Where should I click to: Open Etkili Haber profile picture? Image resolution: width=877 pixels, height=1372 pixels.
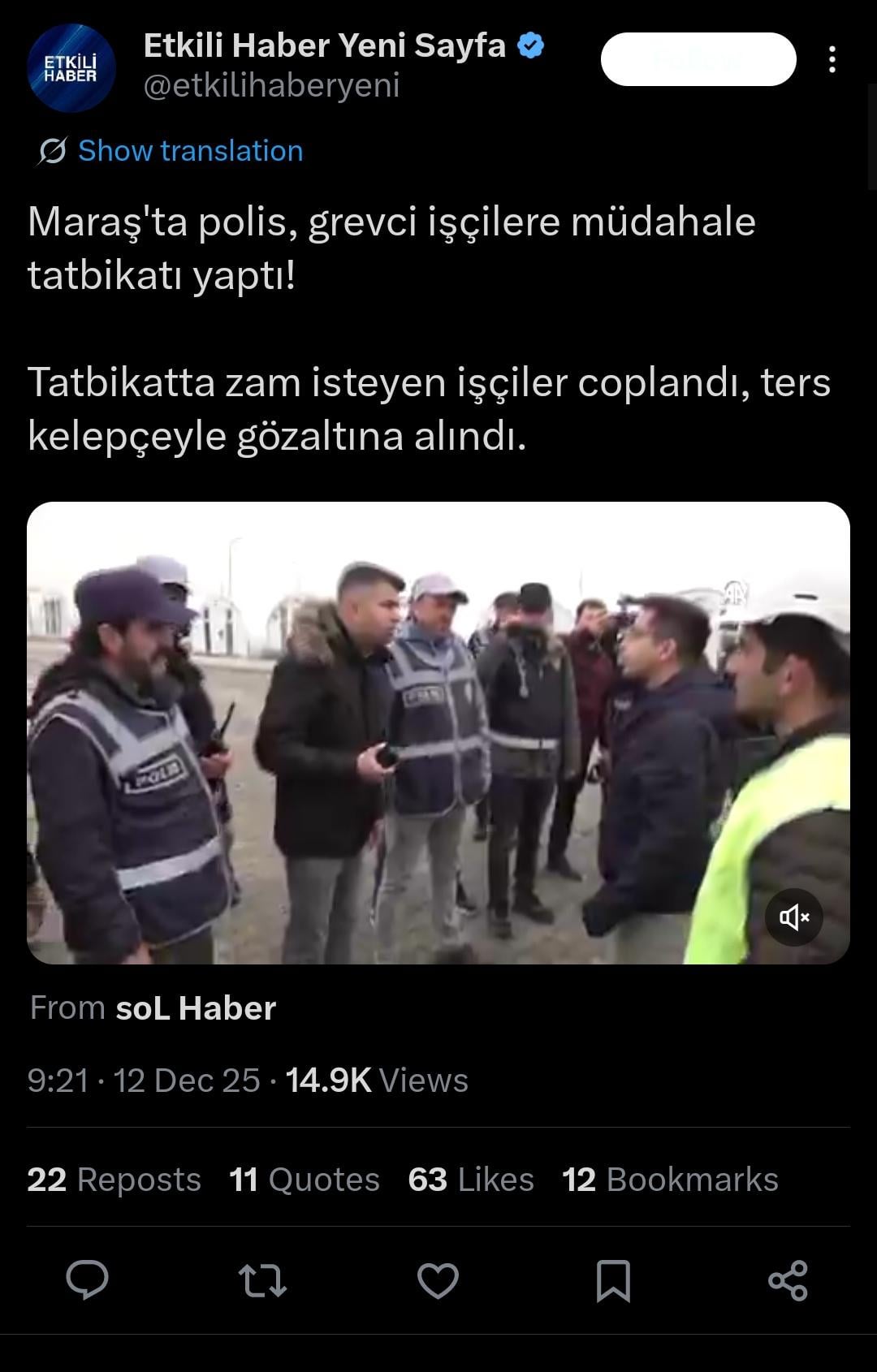[x=71, y=68]
